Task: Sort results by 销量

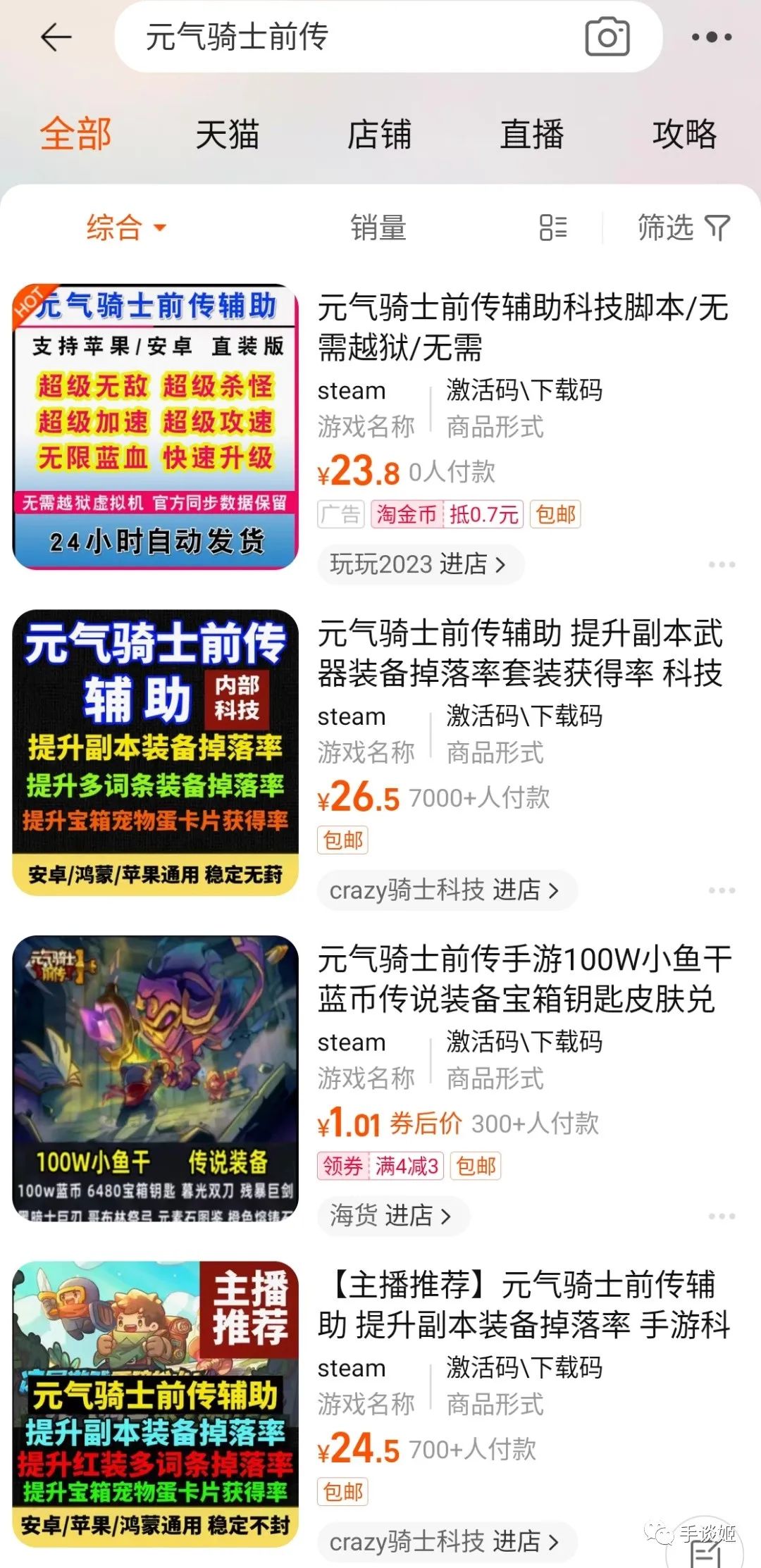Action: point(378,228)
